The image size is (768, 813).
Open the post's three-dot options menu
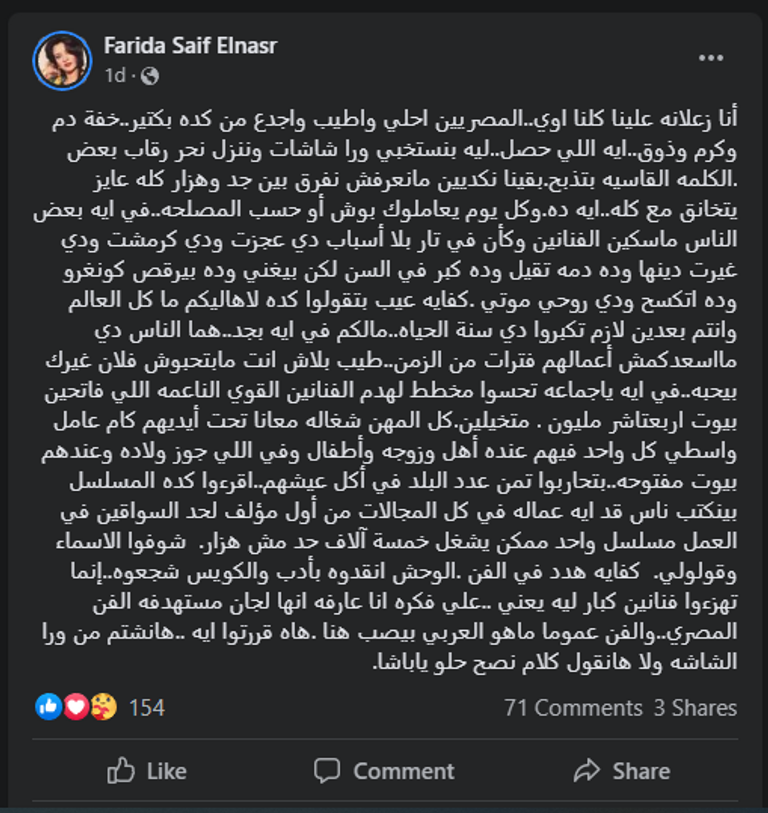pyautogui.click(x=711, y=58)
